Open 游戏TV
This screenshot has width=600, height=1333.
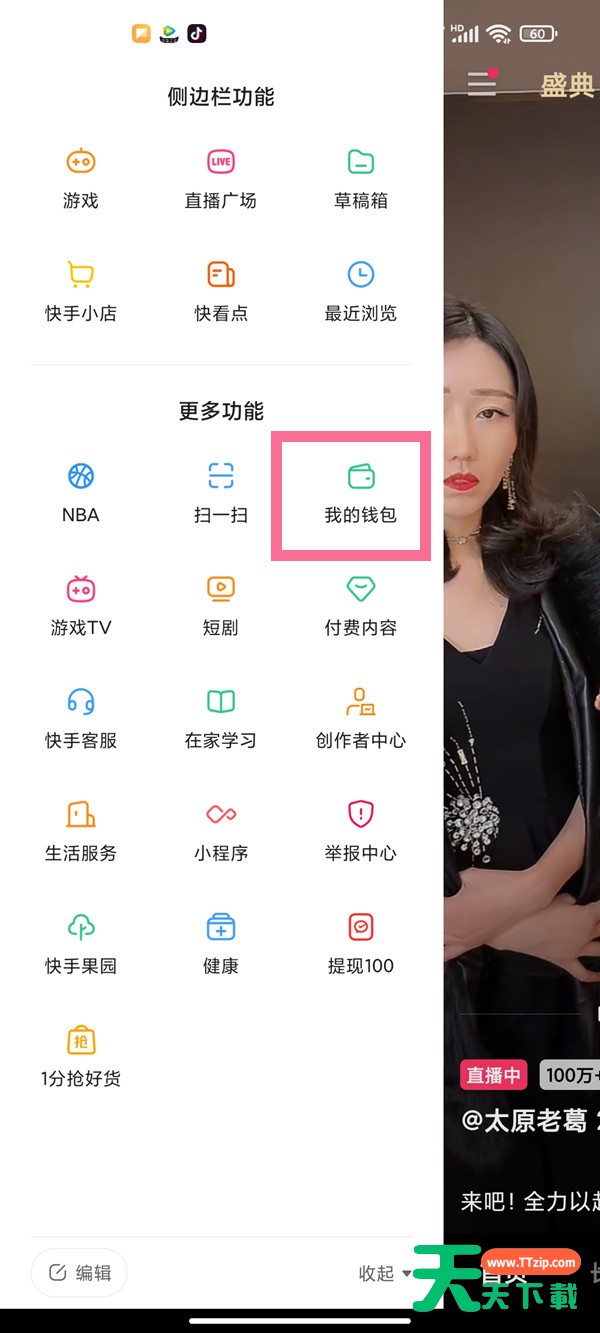[81, 607]
